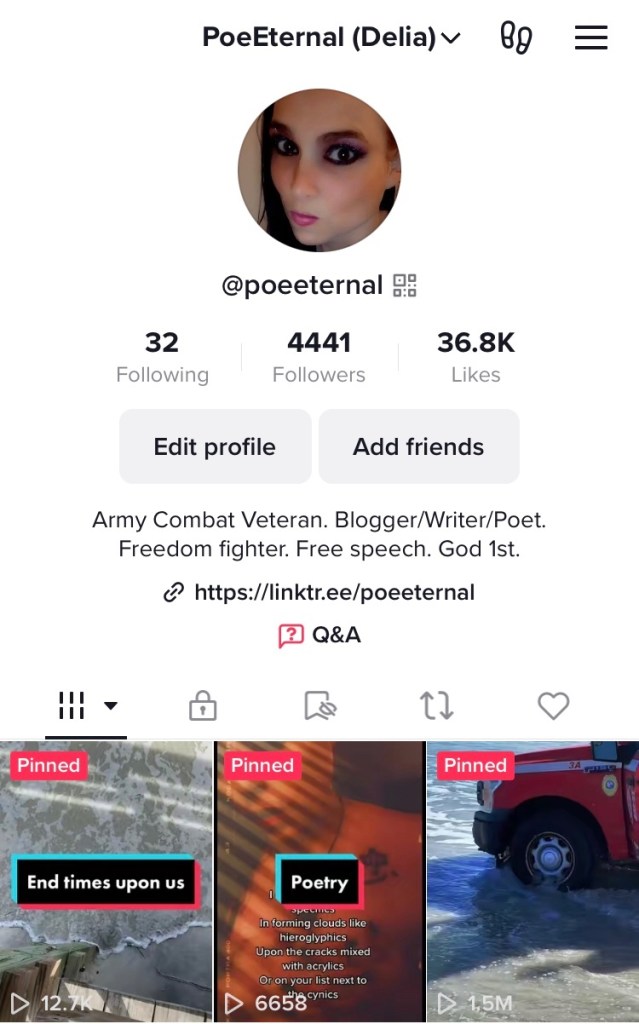639x1024 pixels.
Task: Select the videos grid tab
Action: tap(86, 706)
